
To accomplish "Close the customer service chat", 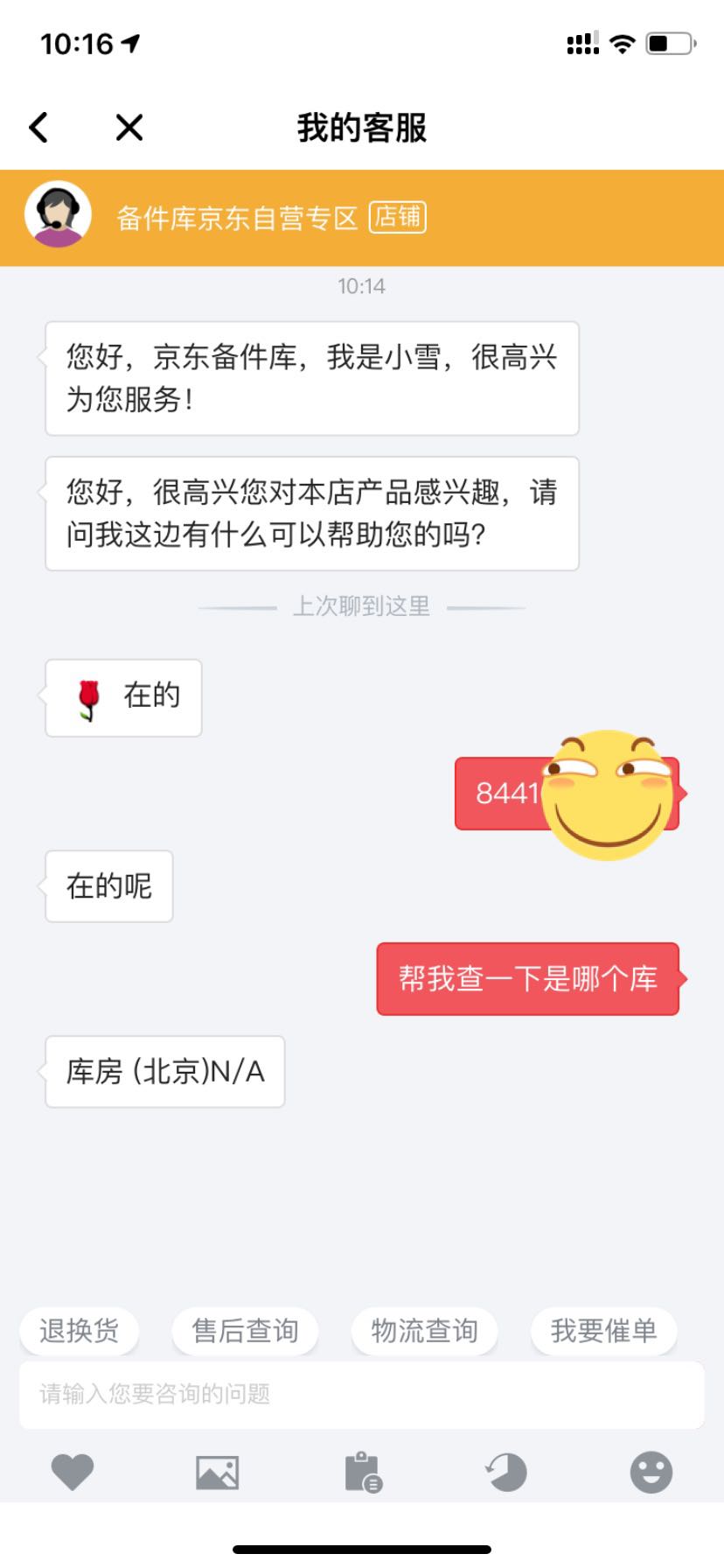I will (129, 128).
